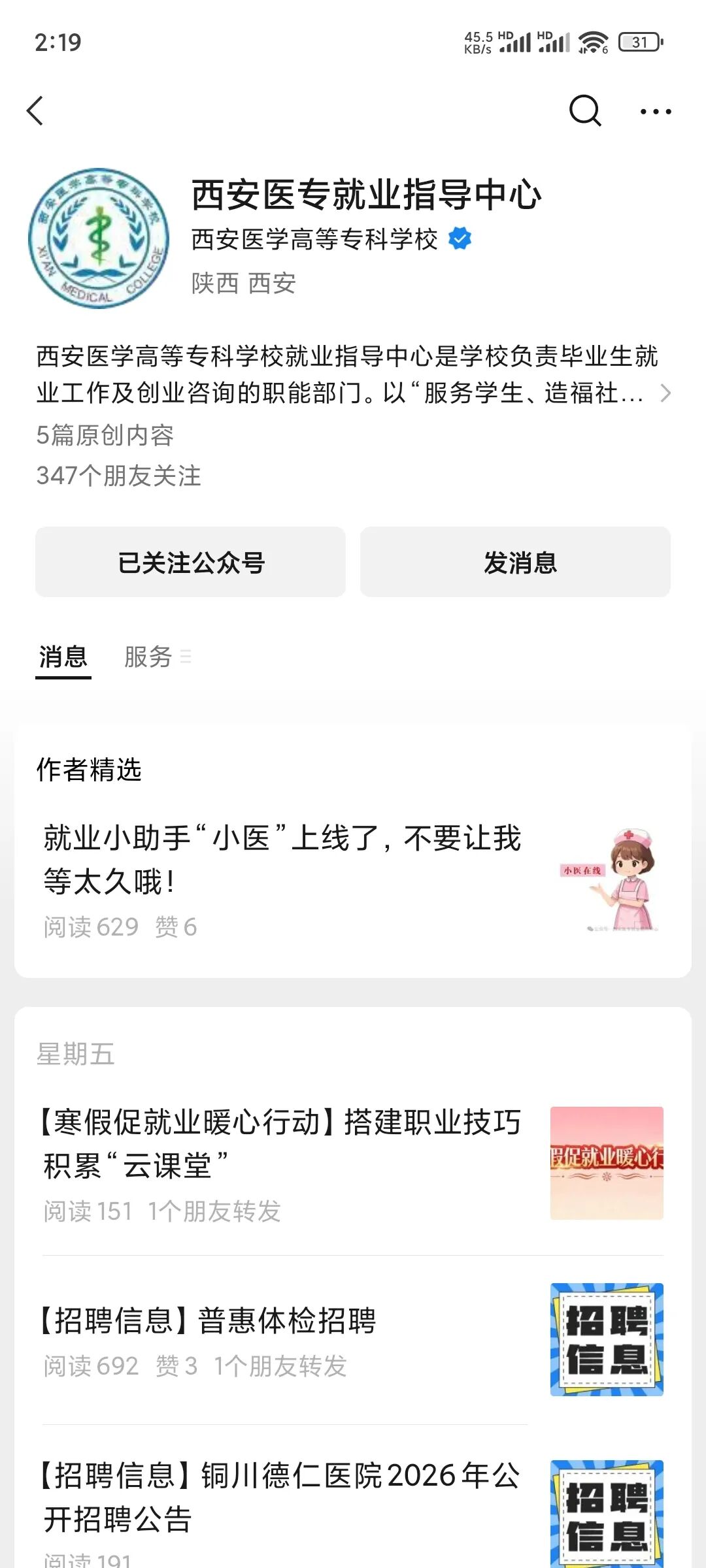Open the three-dot overflow menu
The image size is (706, 1568).
coord(656,112)
